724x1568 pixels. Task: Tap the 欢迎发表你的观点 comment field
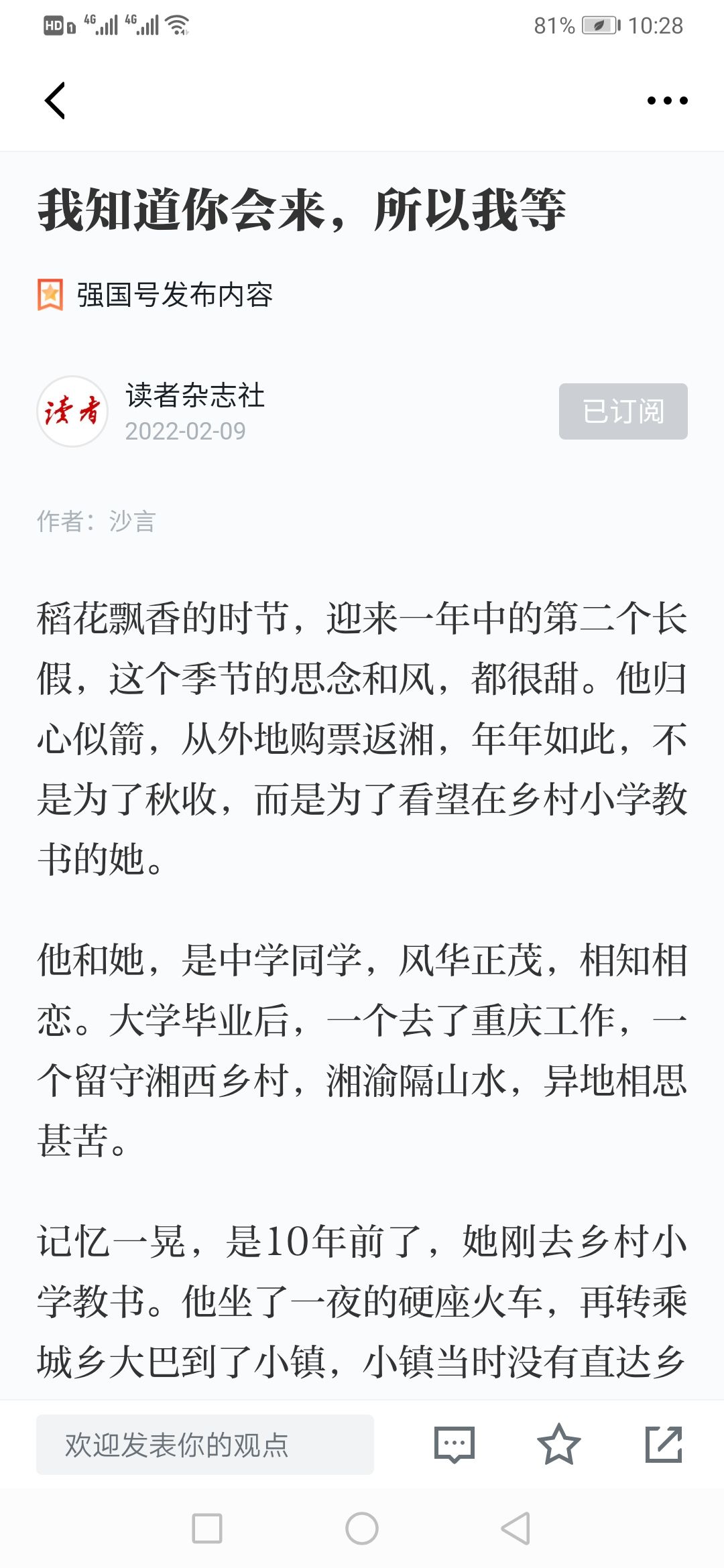click(x=204, y=1445)
